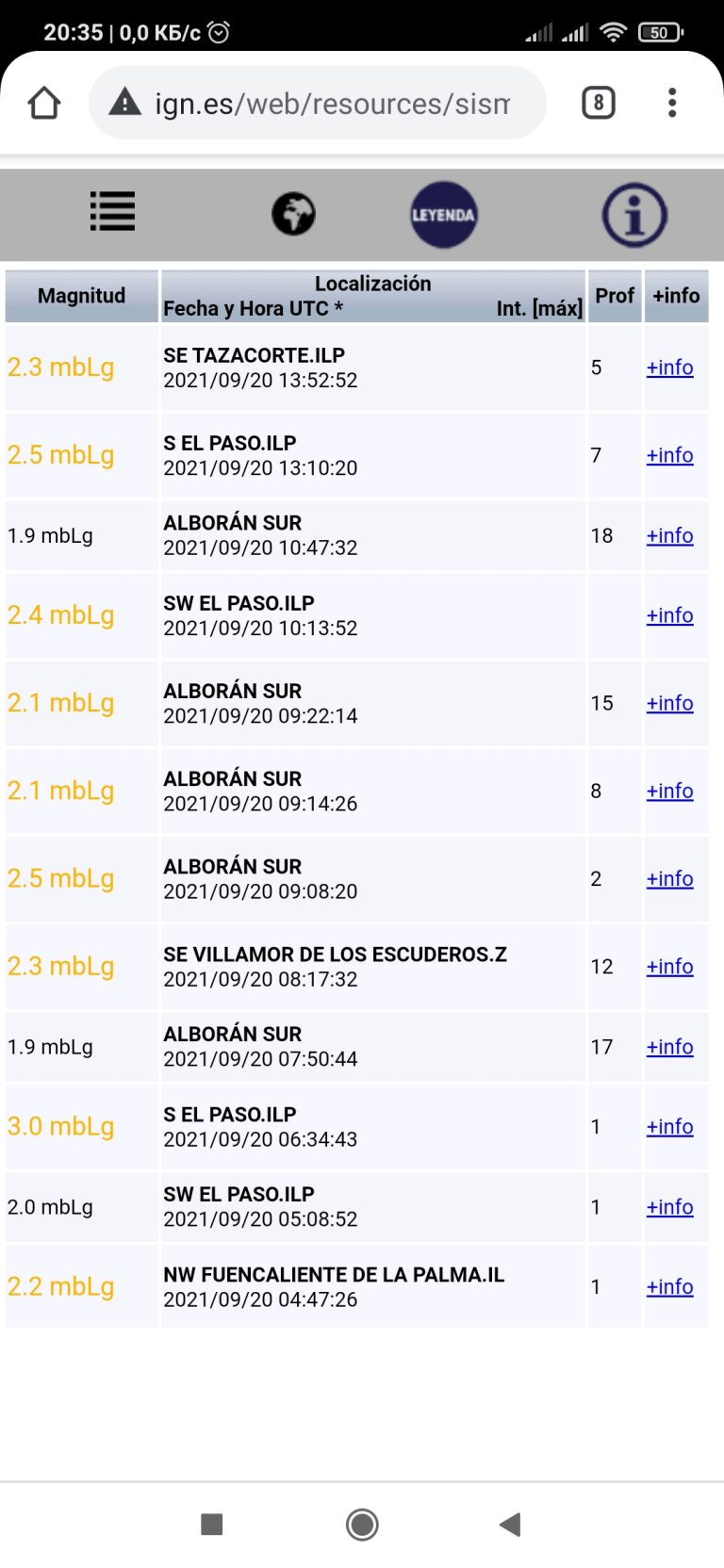Open +info for ALBORÁN SUR at 10:47:32

pos(669,535)
